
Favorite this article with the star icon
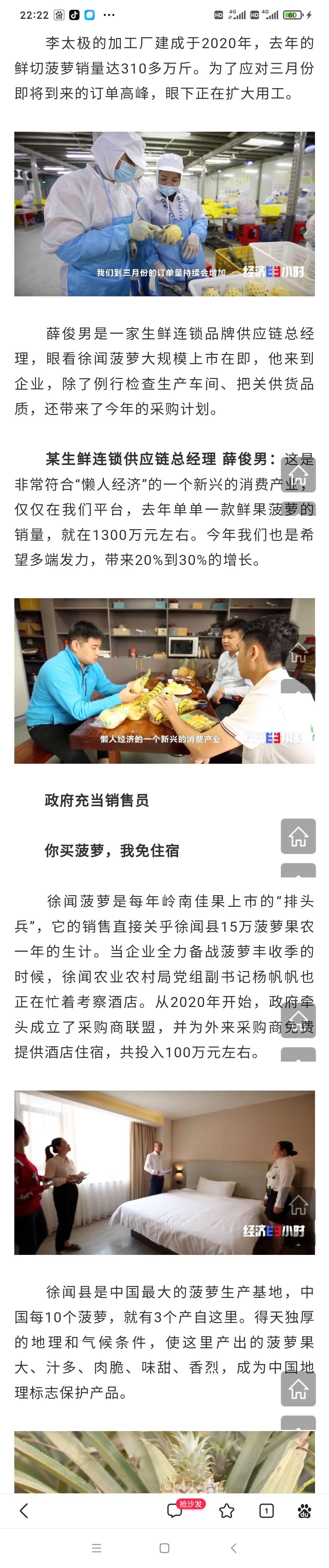tap(227, 1510)
